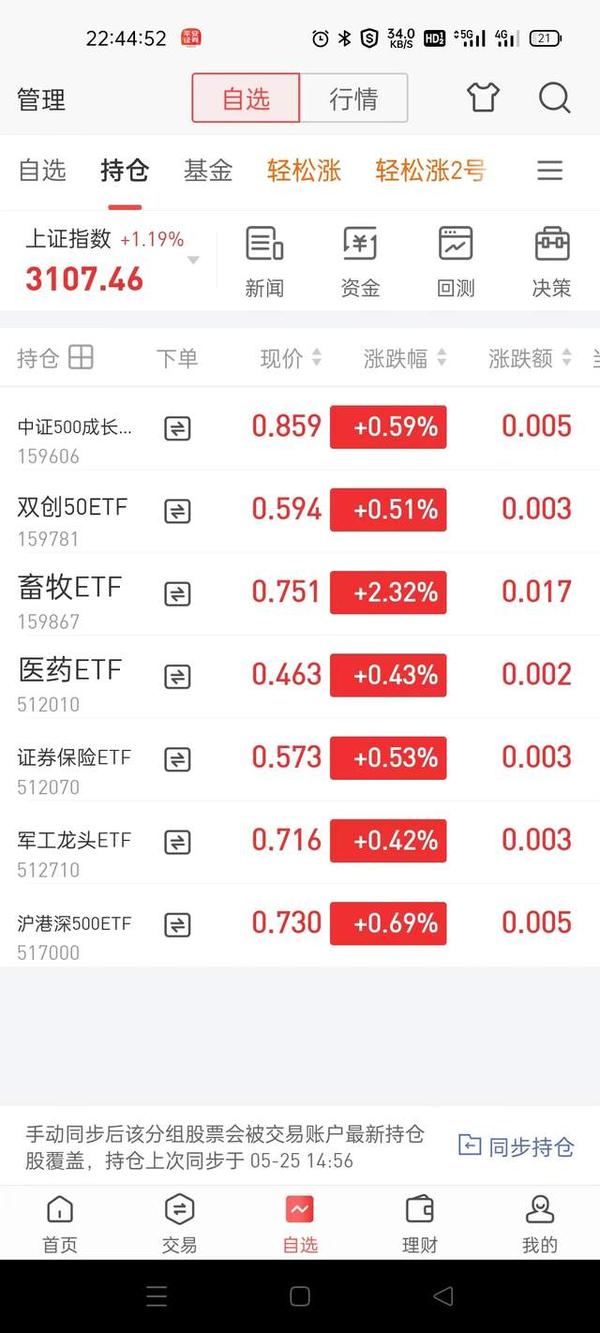Open the 决策 decision tool

pos(551,262)
